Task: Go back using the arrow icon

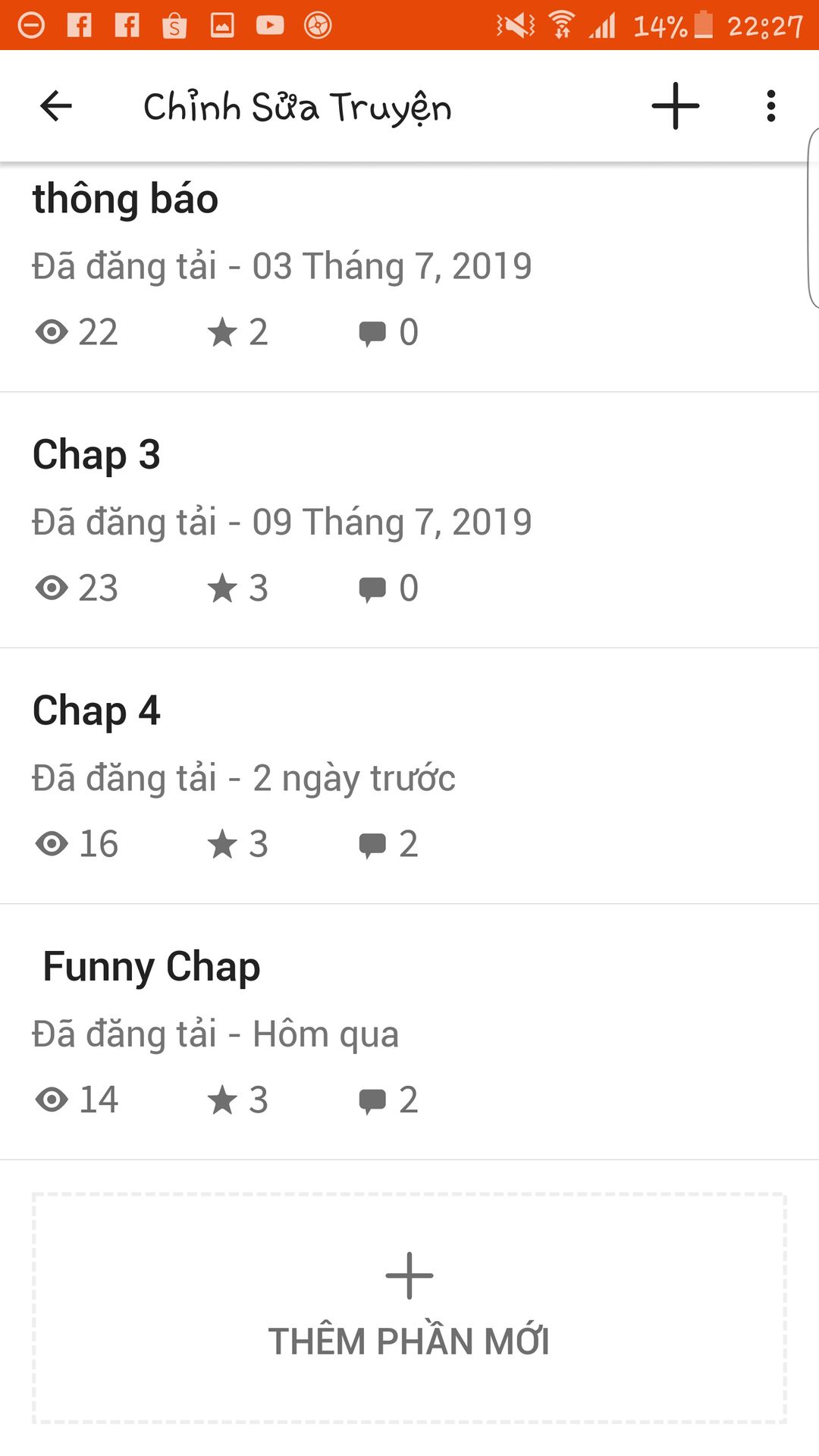Action: [56, 106]
